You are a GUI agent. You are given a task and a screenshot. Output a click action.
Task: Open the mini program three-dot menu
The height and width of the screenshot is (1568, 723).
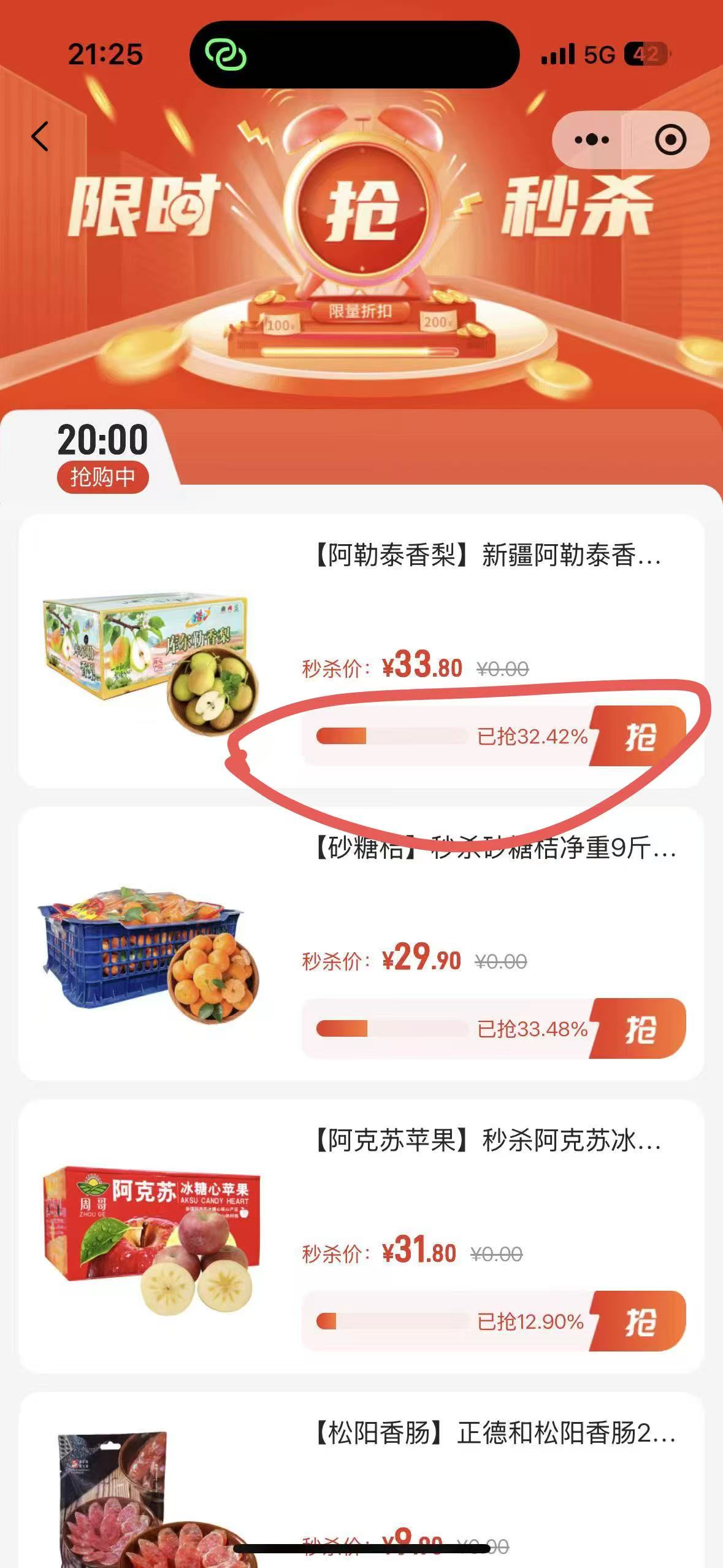592,140
